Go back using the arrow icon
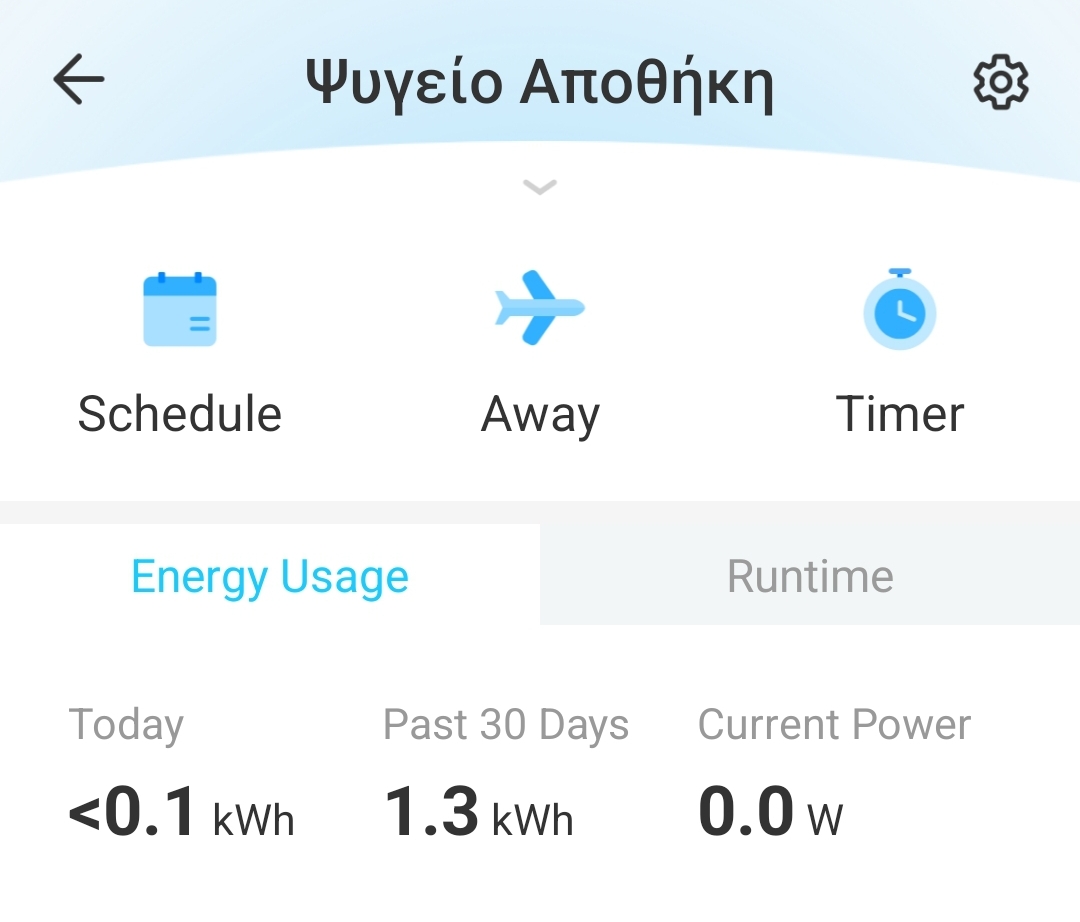Viewport: 1080px width, 922px height. point(79,80)
